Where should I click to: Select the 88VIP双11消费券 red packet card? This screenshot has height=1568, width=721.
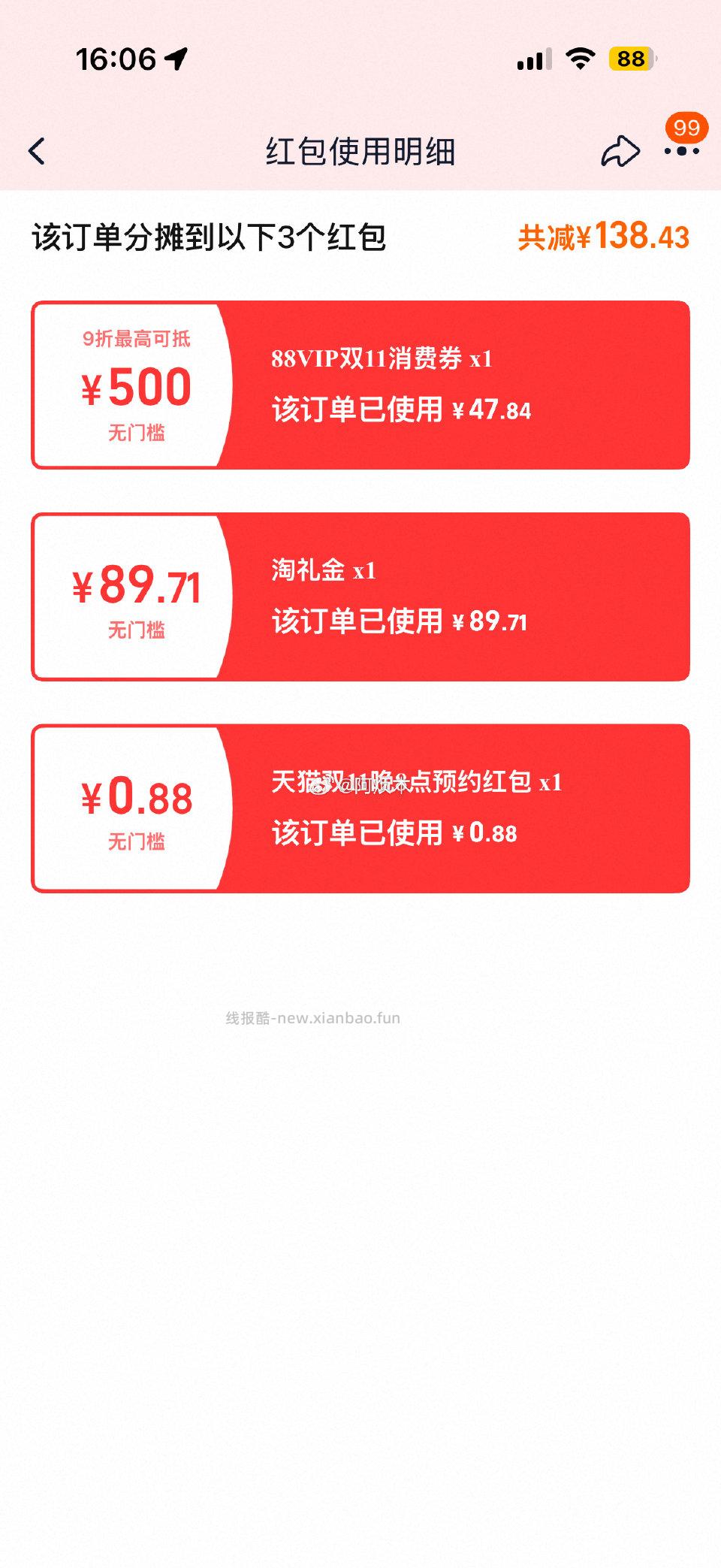click(360, 384)
